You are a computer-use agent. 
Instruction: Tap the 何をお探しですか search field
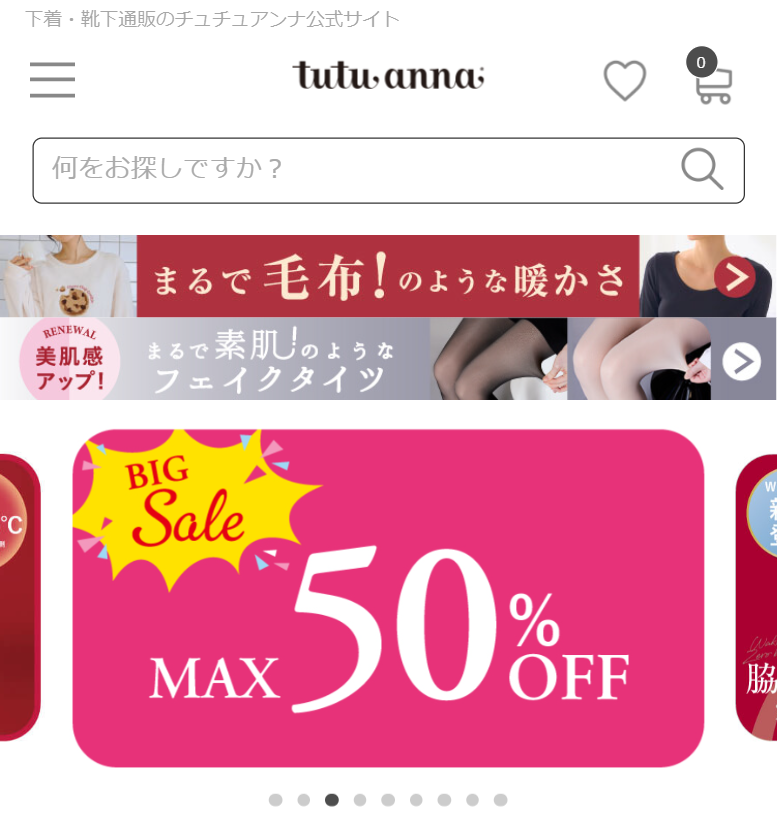pos(350,170)
